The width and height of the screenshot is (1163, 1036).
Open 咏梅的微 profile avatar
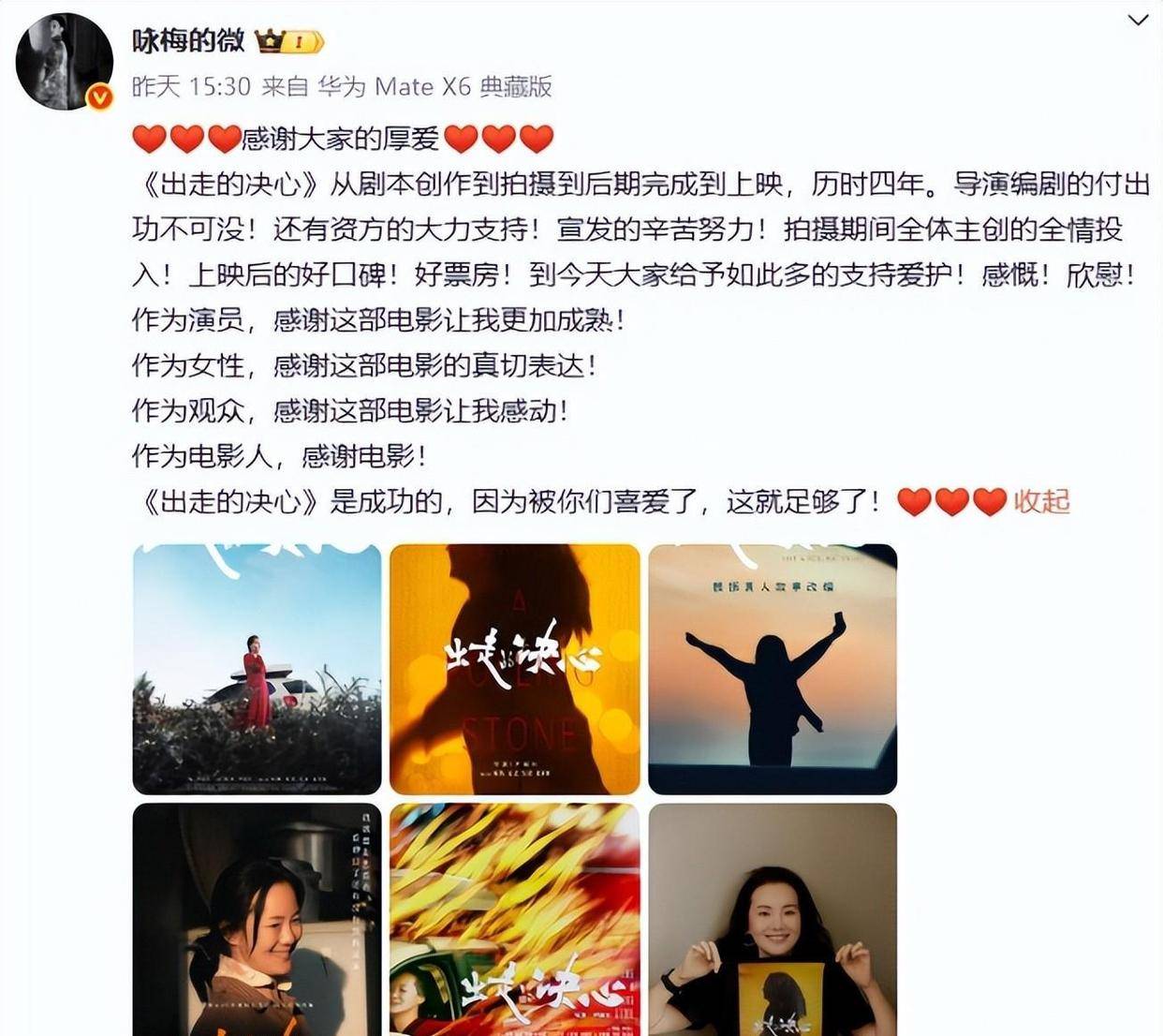(65, 62)
